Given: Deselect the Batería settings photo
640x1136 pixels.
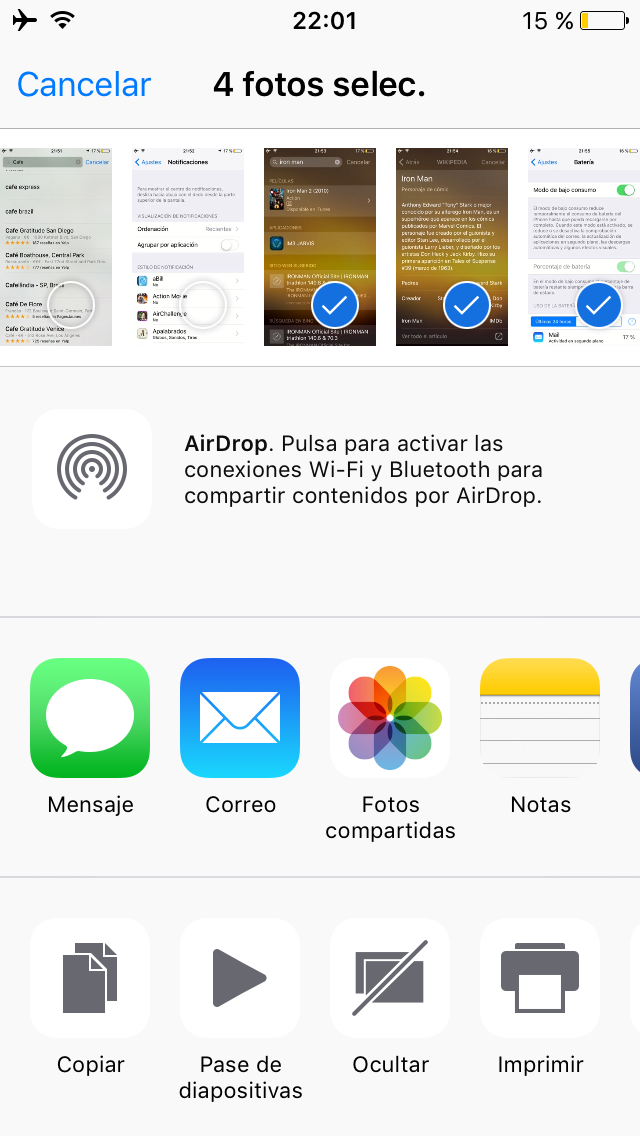Looking at the screenshot, I should [583, 246].
